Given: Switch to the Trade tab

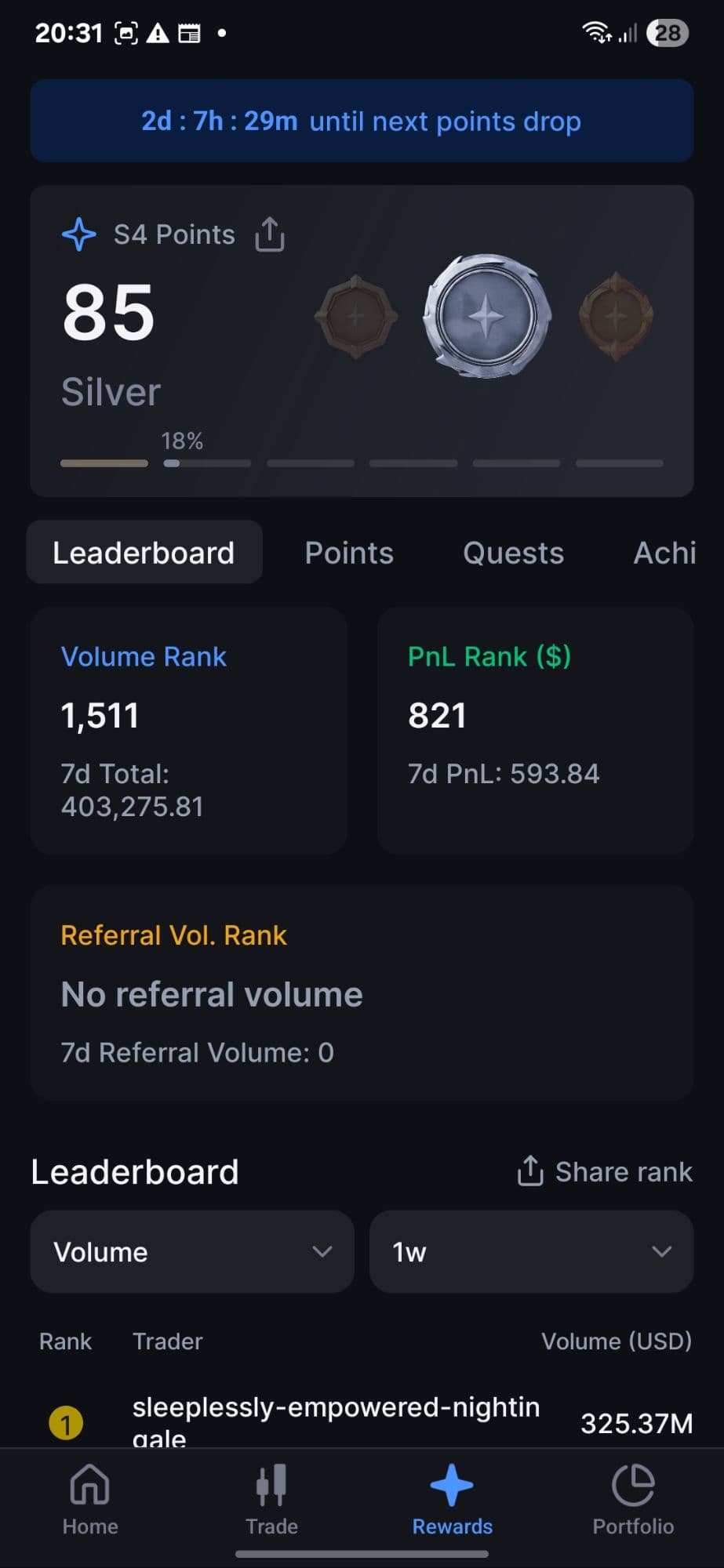Looking at the screenshot, I should (271, 1499).
